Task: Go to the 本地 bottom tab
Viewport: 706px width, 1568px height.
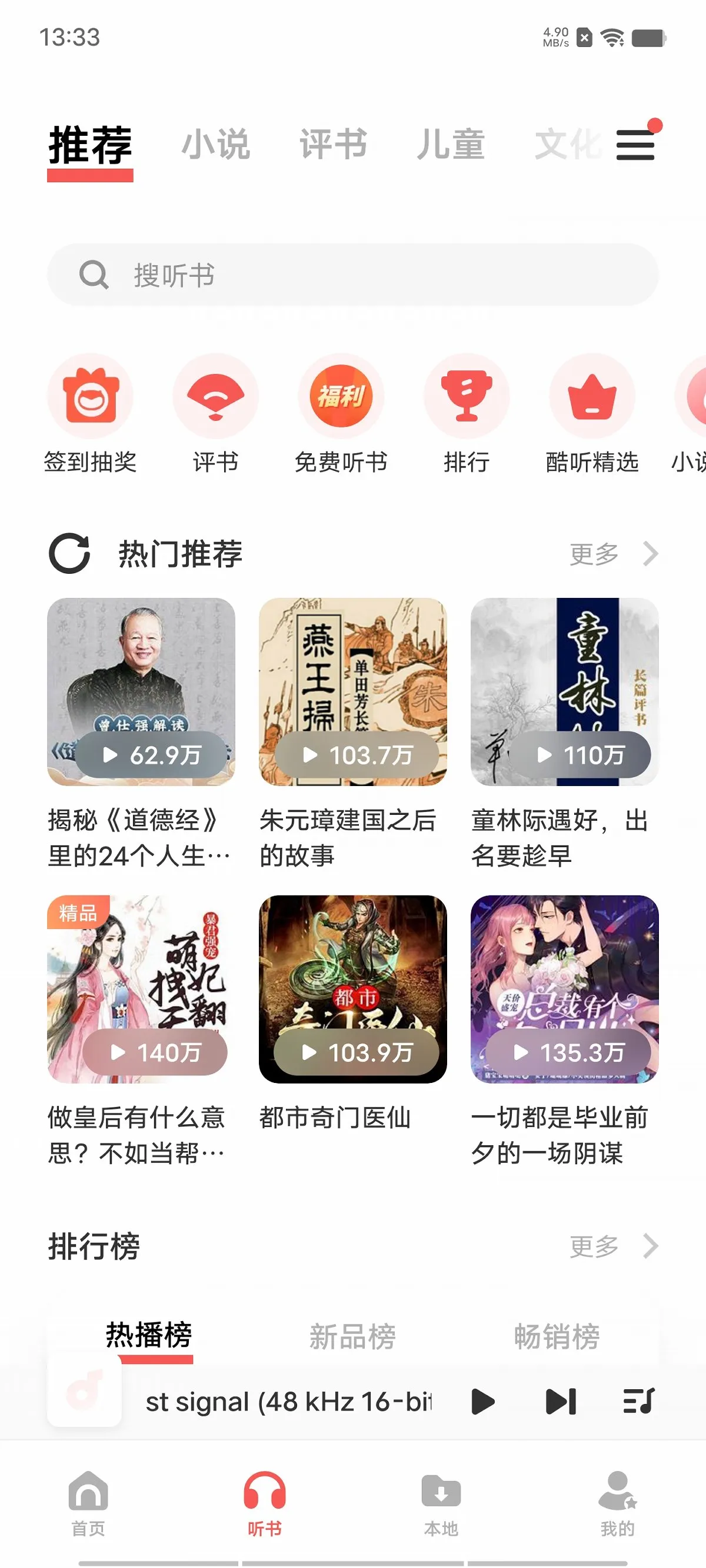Action: tap(441, 1503)
